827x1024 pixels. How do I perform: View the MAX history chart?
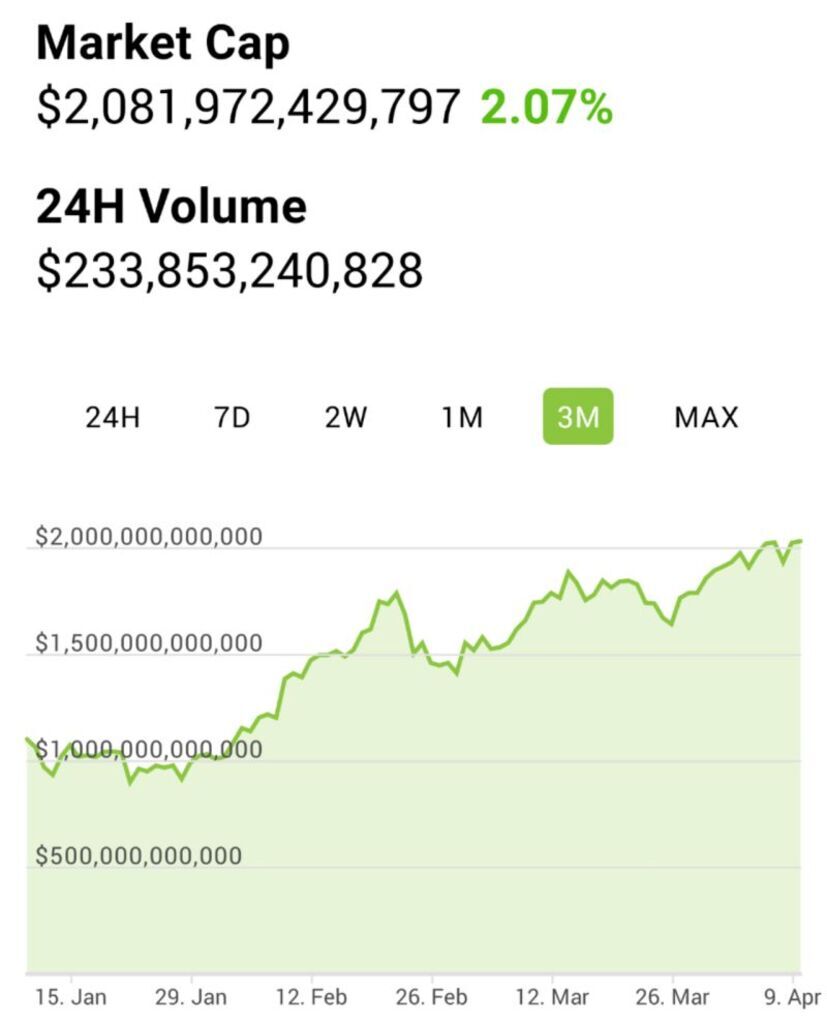click(706, 417)
